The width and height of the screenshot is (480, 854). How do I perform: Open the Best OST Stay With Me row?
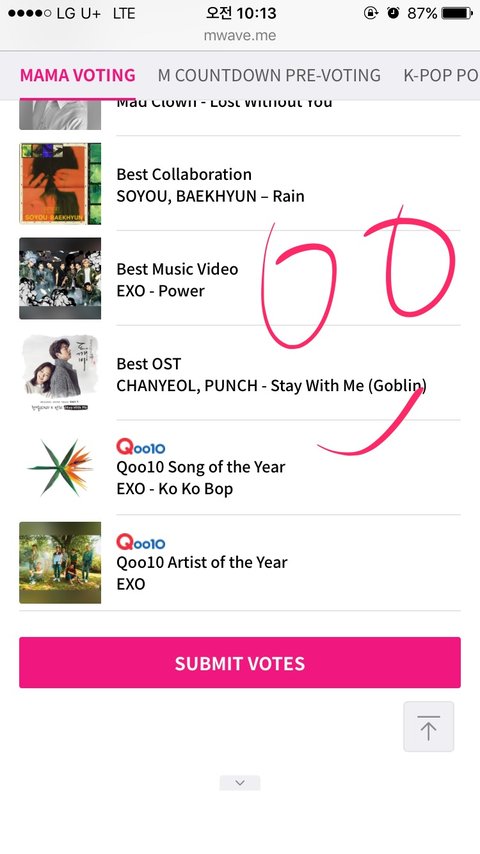click(240, 373)
